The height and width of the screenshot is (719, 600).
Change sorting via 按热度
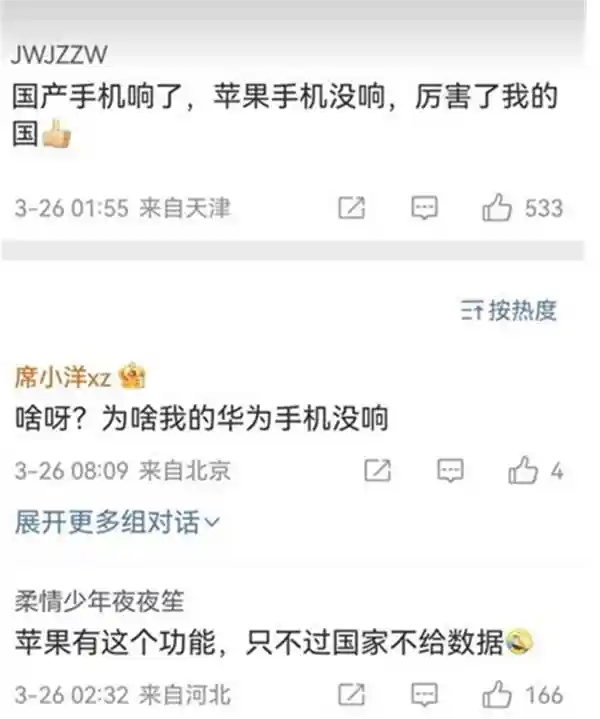(508, 310)
